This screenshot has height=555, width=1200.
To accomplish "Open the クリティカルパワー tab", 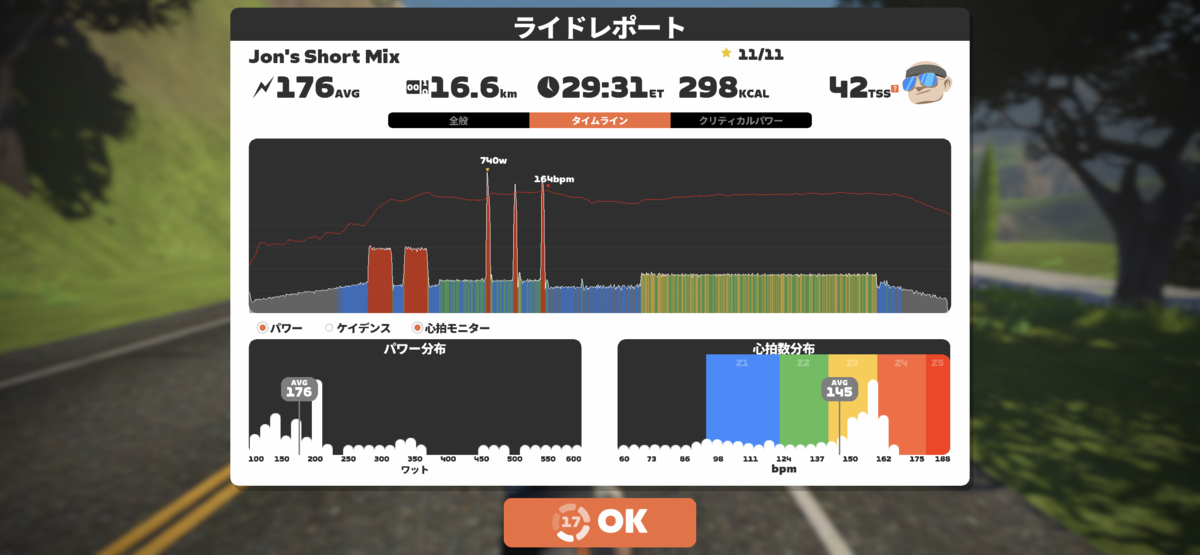I will (741, 120).
